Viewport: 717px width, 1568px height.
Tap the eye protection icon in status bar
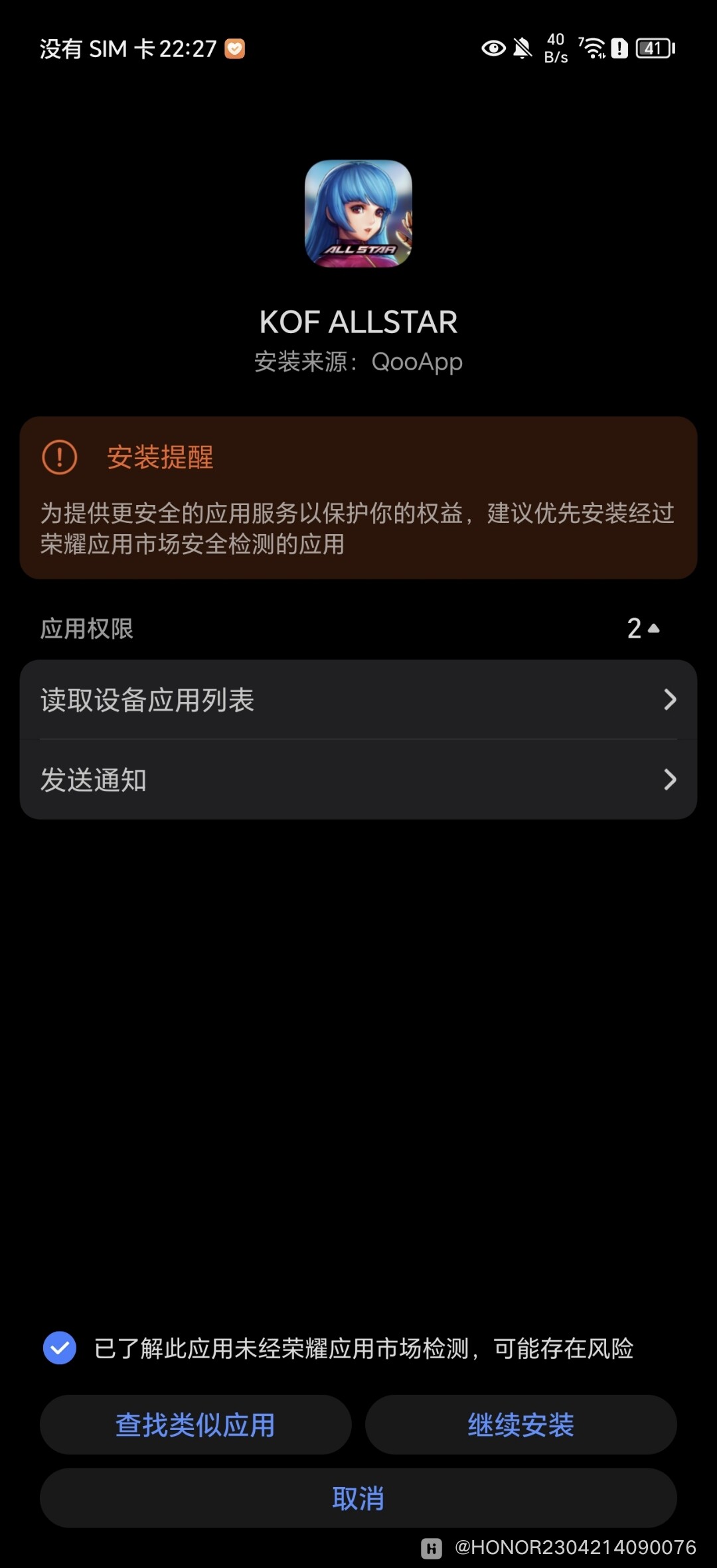coord(493,48)
